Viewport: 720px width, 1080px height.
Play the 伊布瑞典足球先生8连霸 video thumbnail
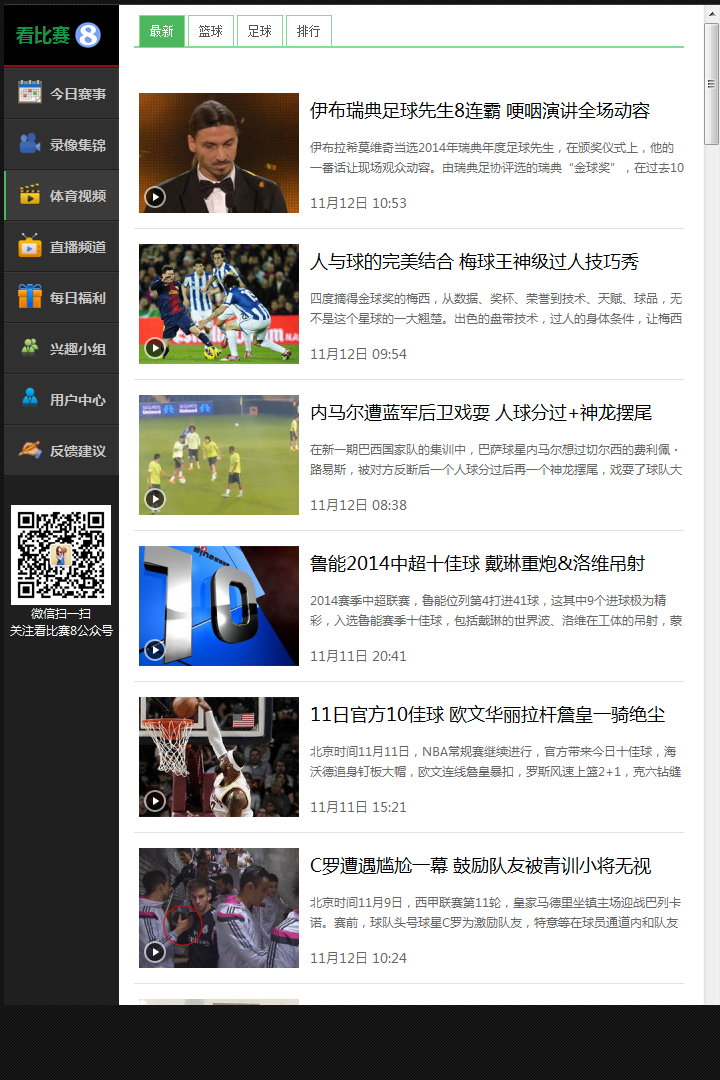pos(219,153)
